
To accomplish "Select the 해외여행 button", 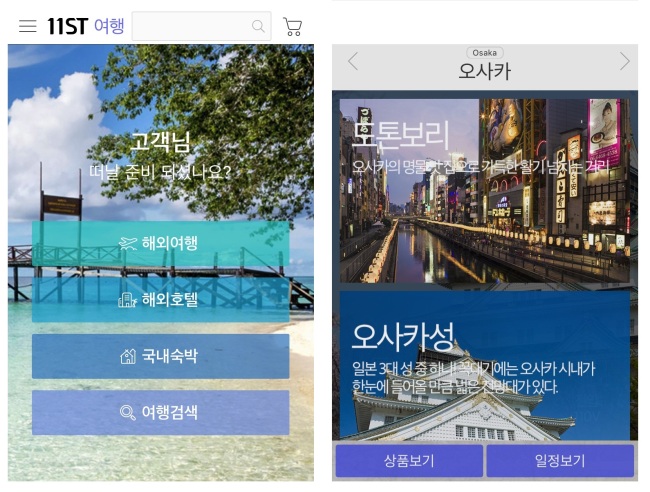I will pyautogui.click(x=161, y=243).
